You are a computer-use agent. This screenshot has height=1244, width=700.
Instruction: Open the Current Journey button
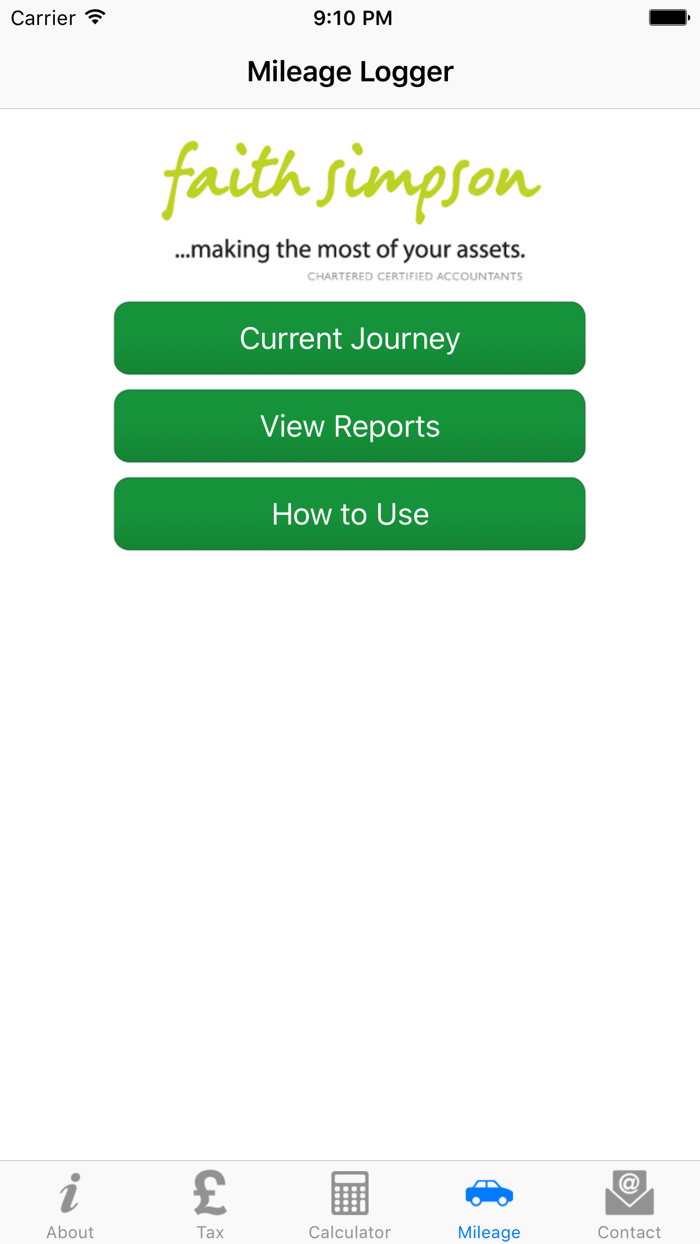tap(349, 338)
